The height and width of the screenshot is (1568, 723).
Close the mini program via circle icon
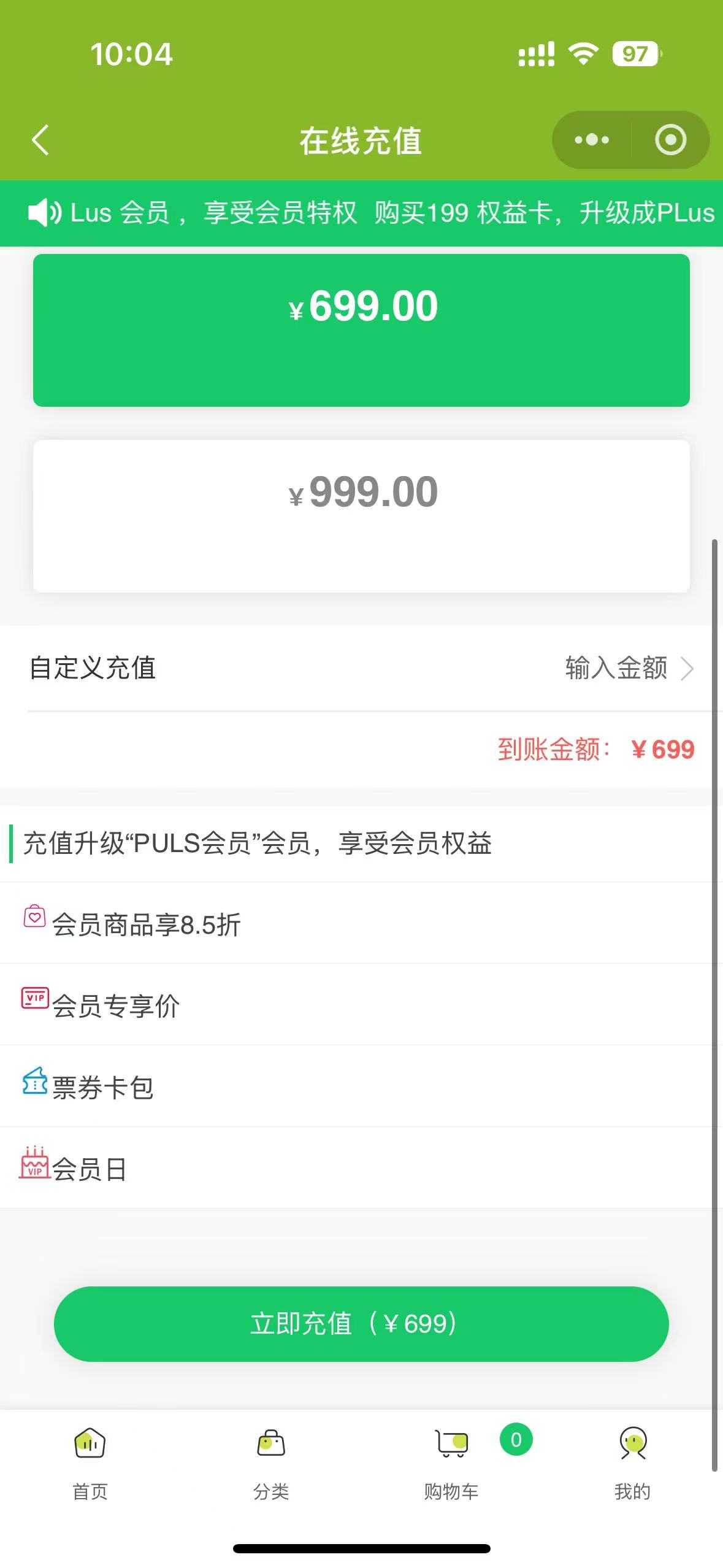coord(670,140)
